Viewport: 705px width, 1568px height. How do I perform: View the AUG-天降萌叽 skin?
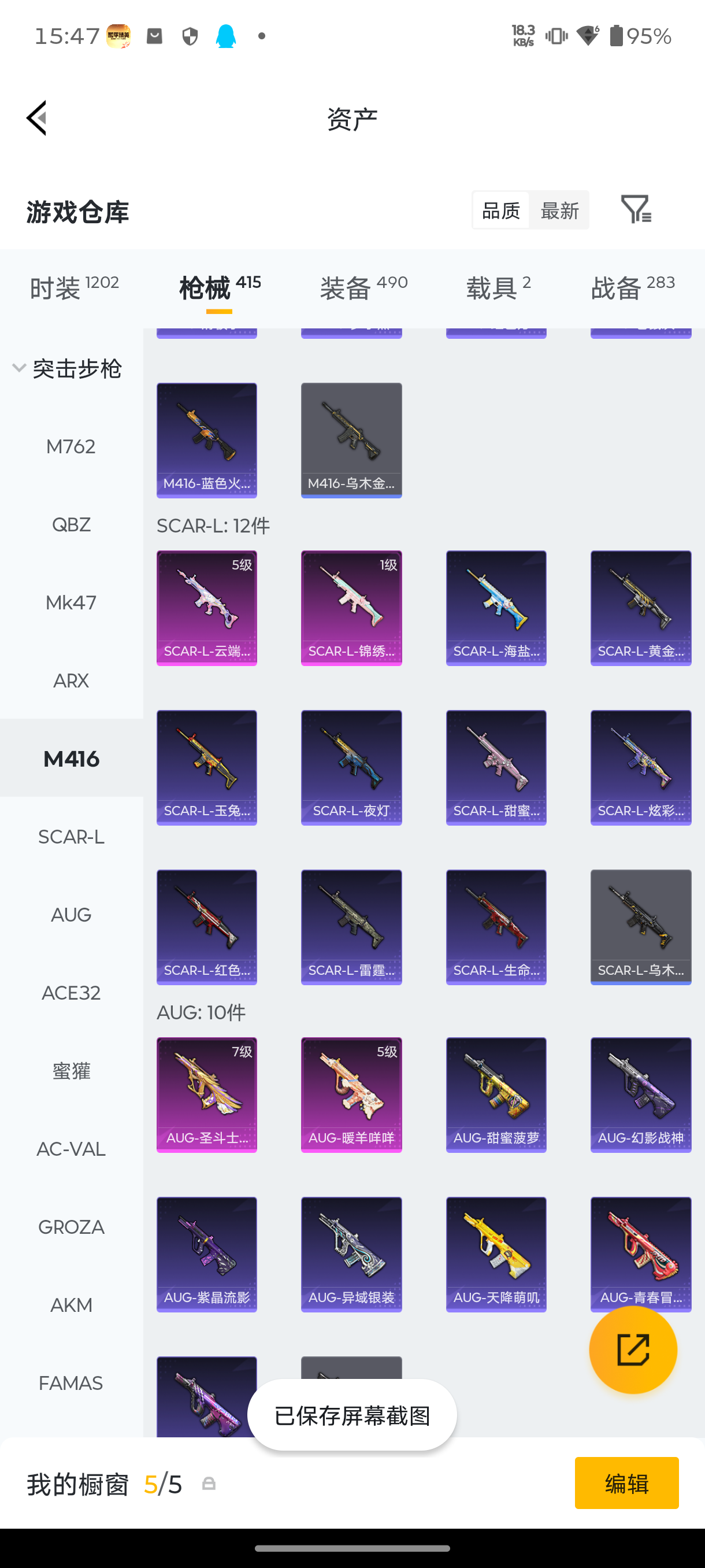tap(496, 1255)
